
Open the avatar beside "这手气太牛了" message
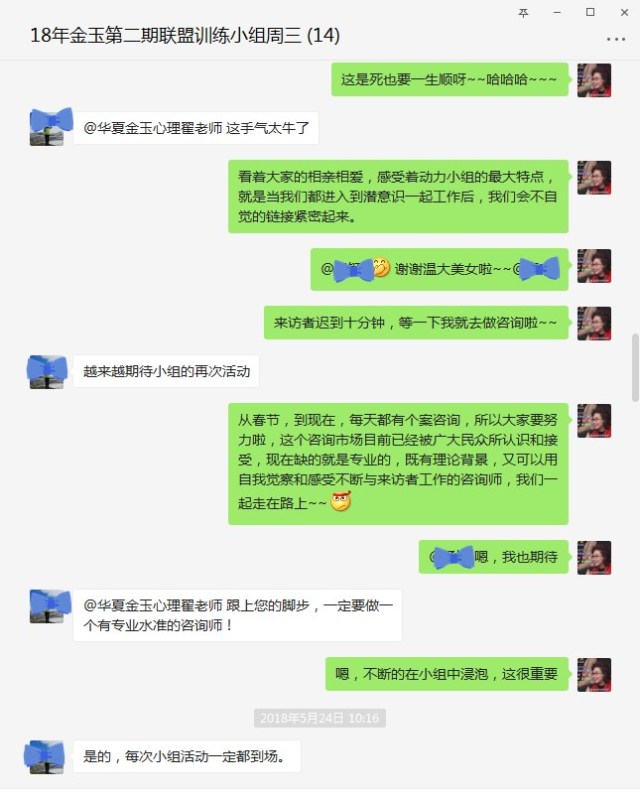[47, 128]
